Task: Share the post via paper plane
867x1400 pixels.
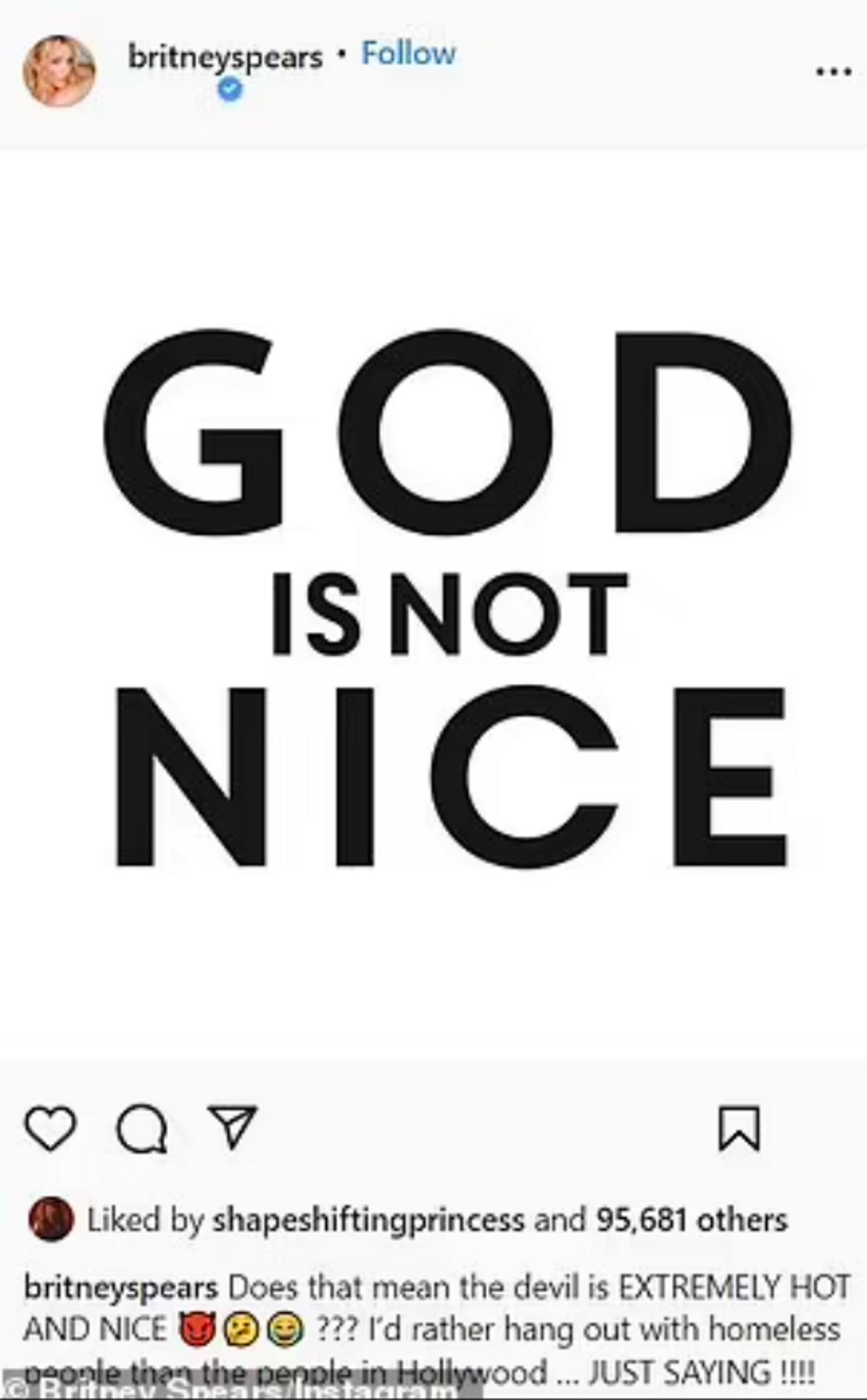Action: 234,1127
